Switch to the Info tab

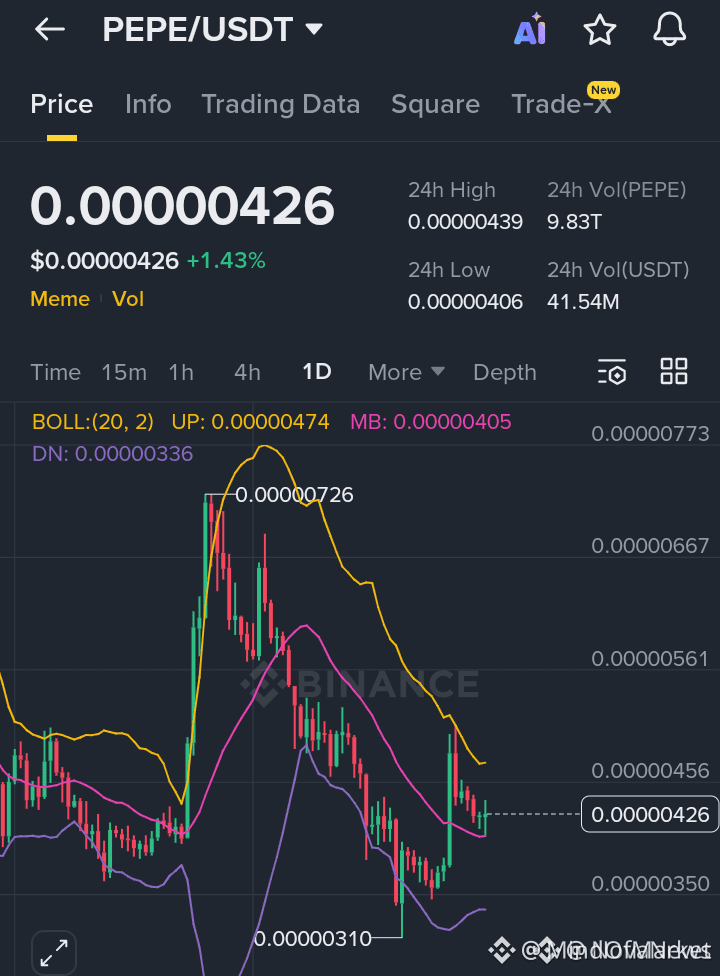148,104
